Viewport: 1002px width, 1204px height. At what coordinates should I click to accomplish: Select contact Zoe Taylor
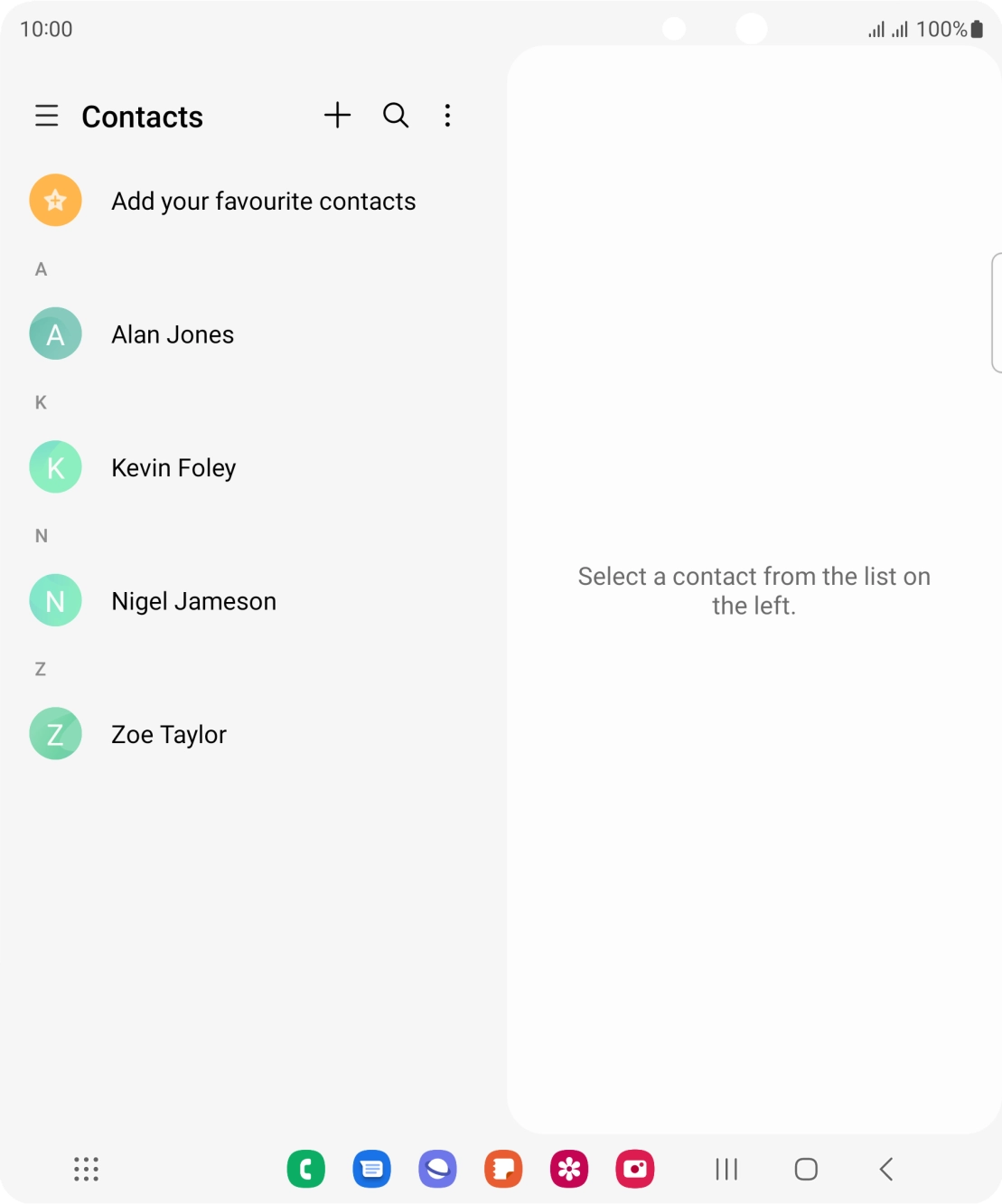168,734
